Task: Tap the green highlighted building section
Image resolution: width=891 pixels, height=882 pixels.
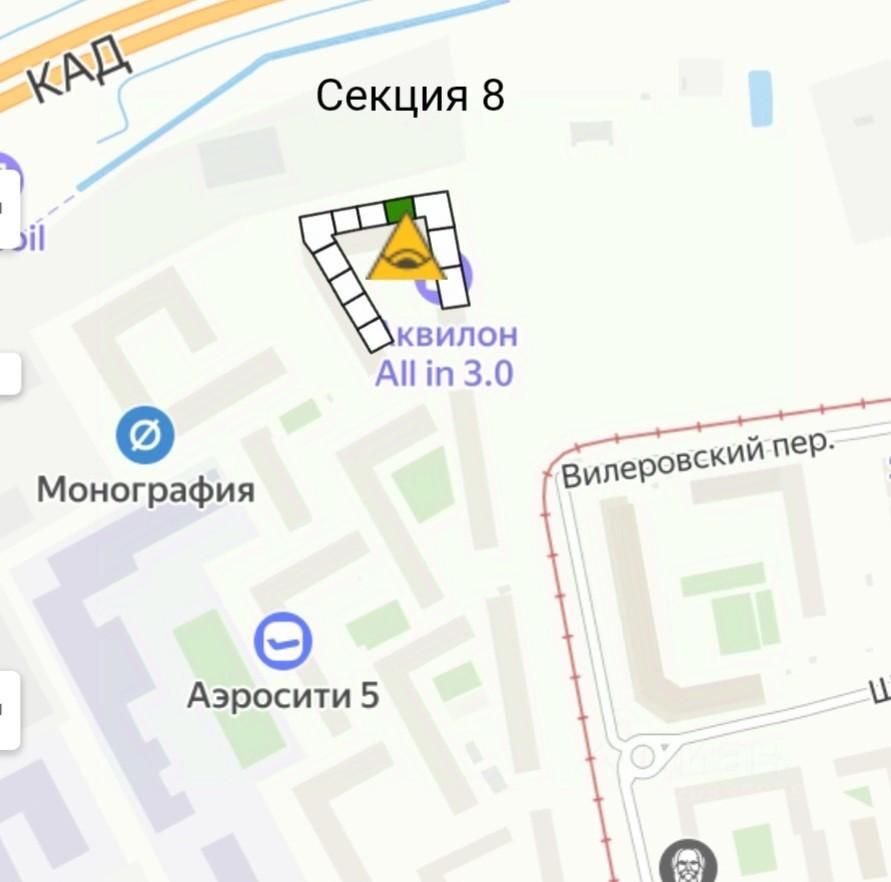Action: coord(400,209)
